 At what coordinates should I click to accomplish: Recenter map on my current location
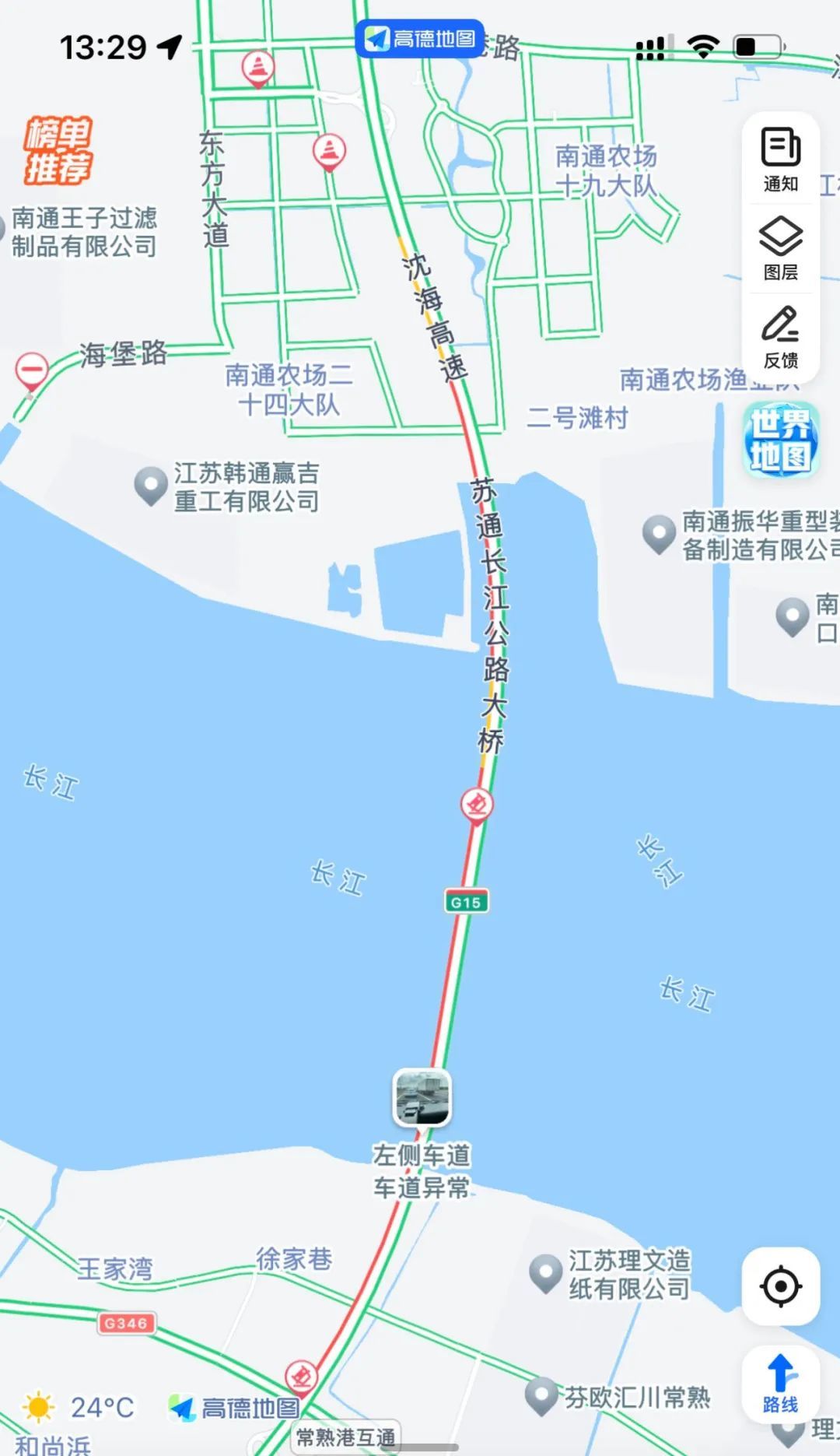tap(780, 1286)
